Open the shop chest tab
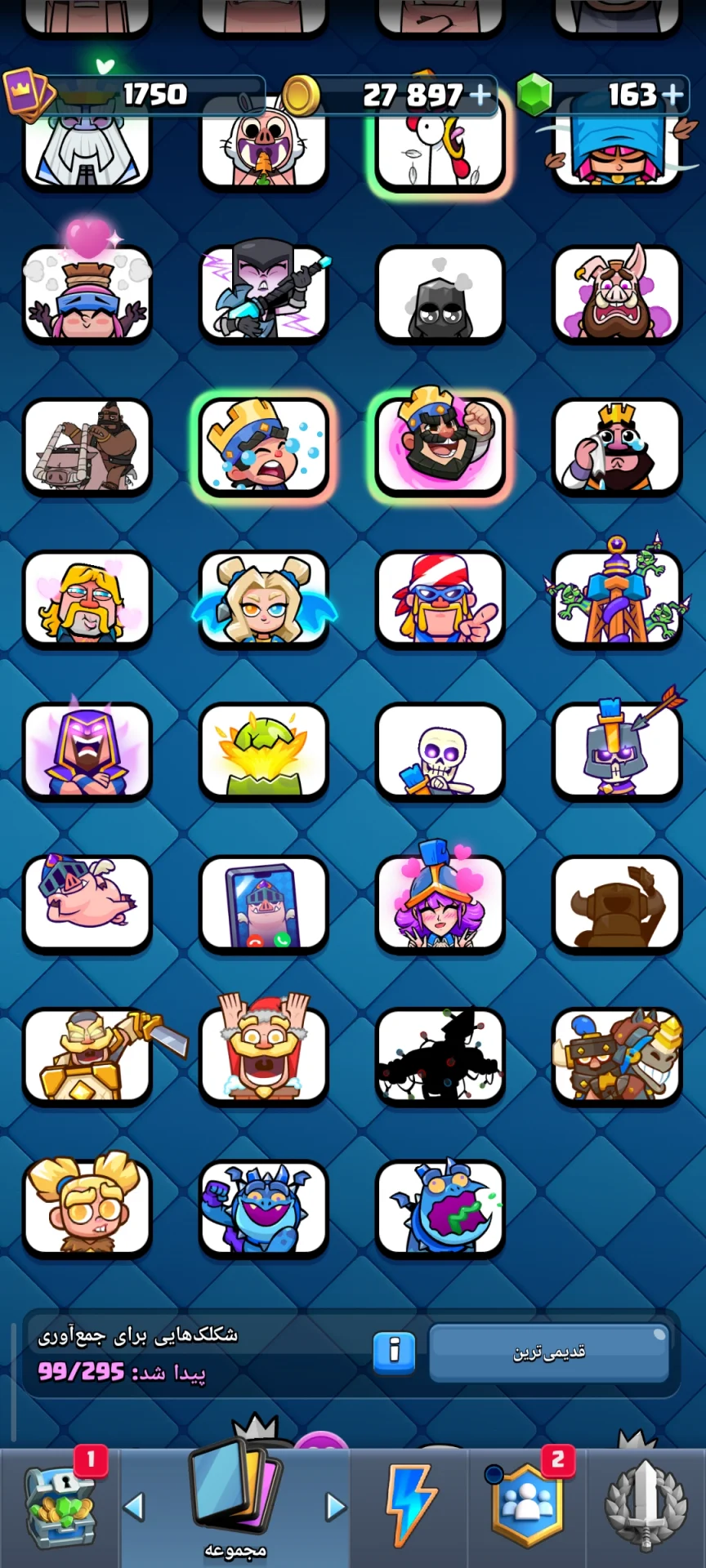This screenshot has width=706, height=1568. (x=60, y=1508)
